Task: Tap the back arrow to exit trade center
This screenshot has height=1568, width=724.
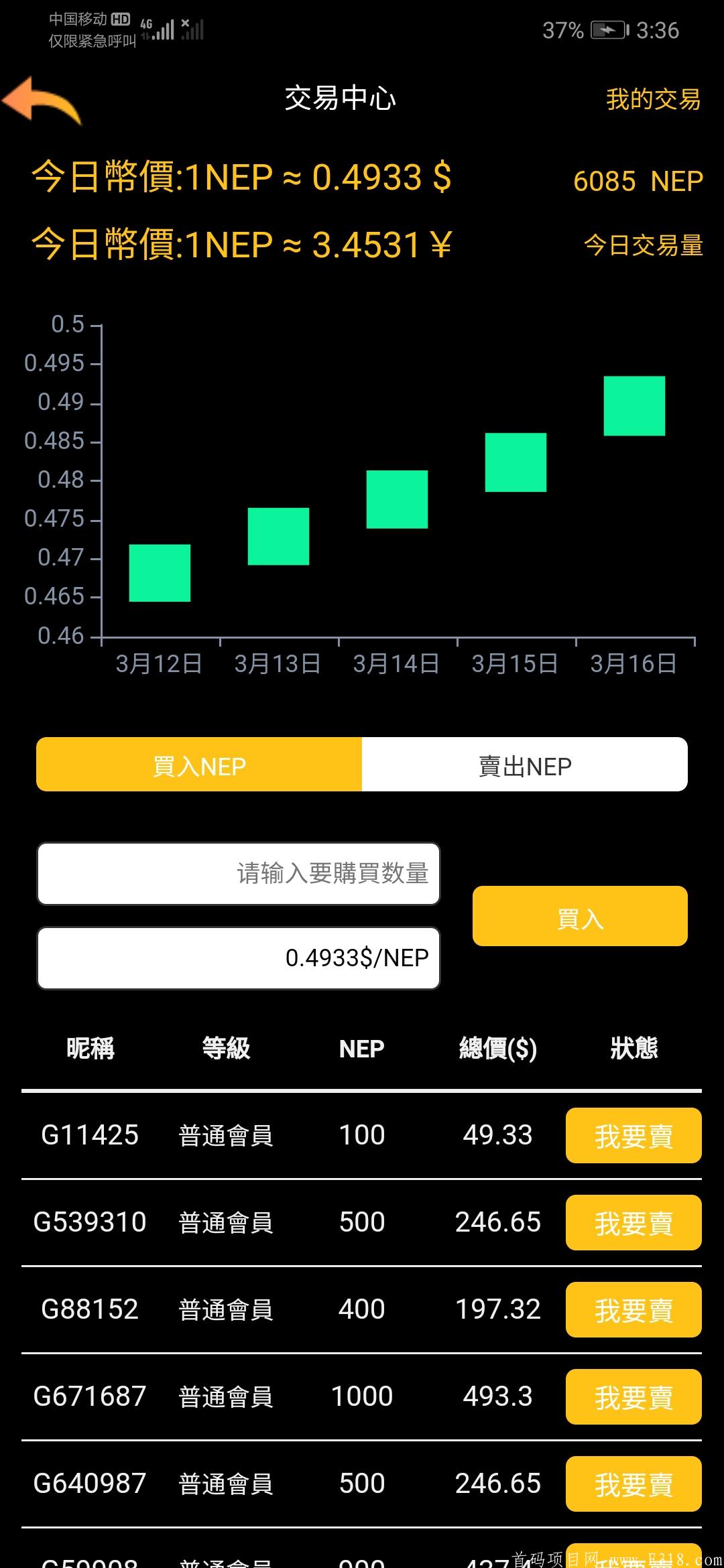Action: point(44,101)
